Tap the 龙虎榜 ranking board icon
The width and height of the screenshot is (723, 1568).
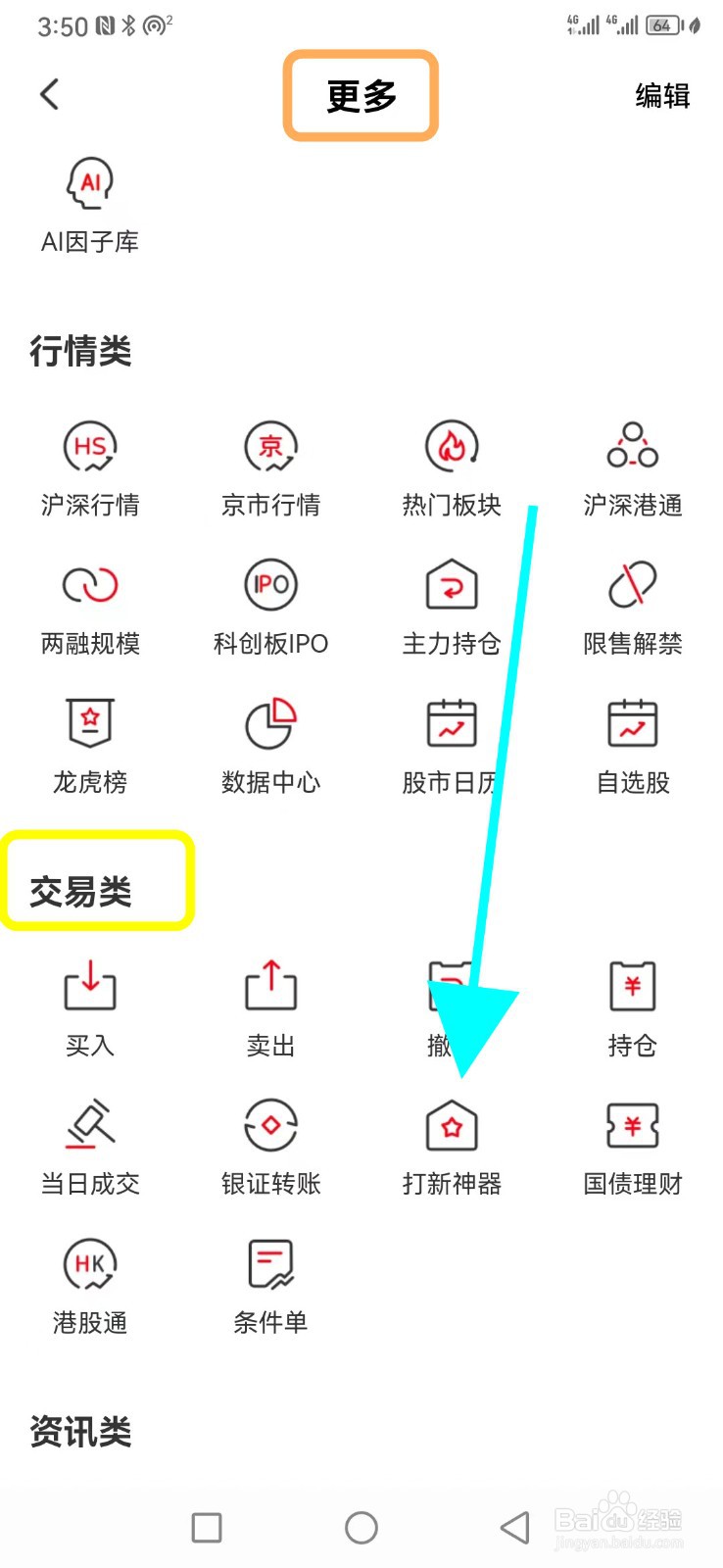[90, 743]
